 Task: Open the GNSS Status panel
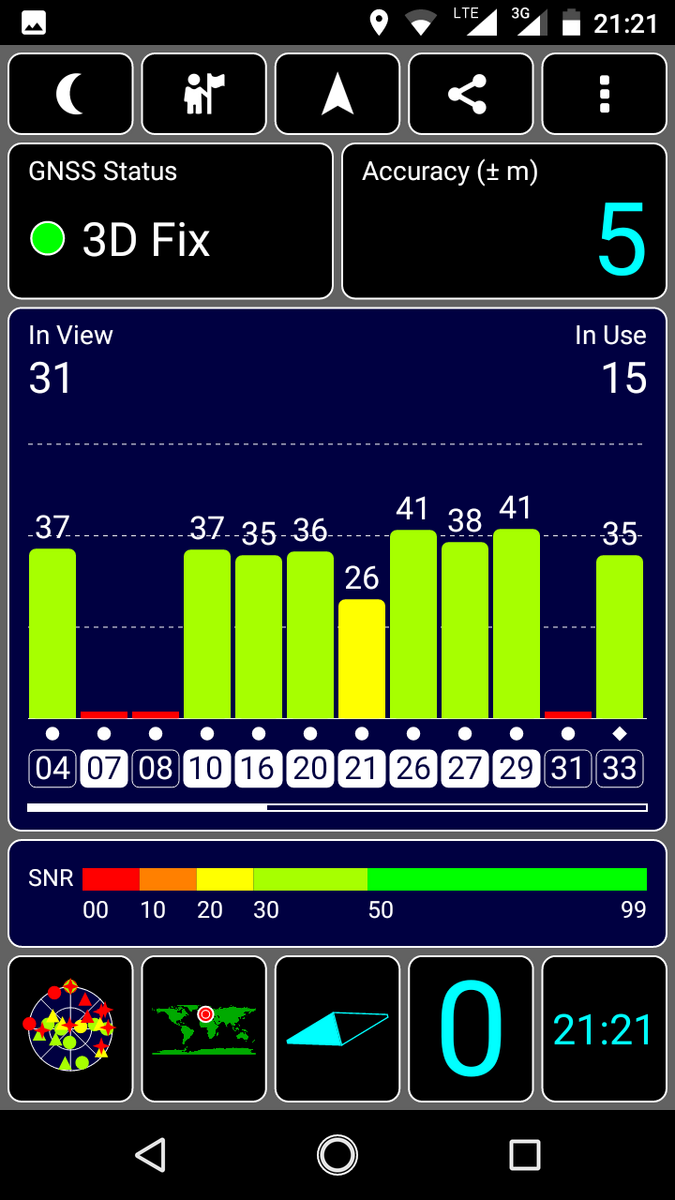pyautogui.click(x=171, y=221)
